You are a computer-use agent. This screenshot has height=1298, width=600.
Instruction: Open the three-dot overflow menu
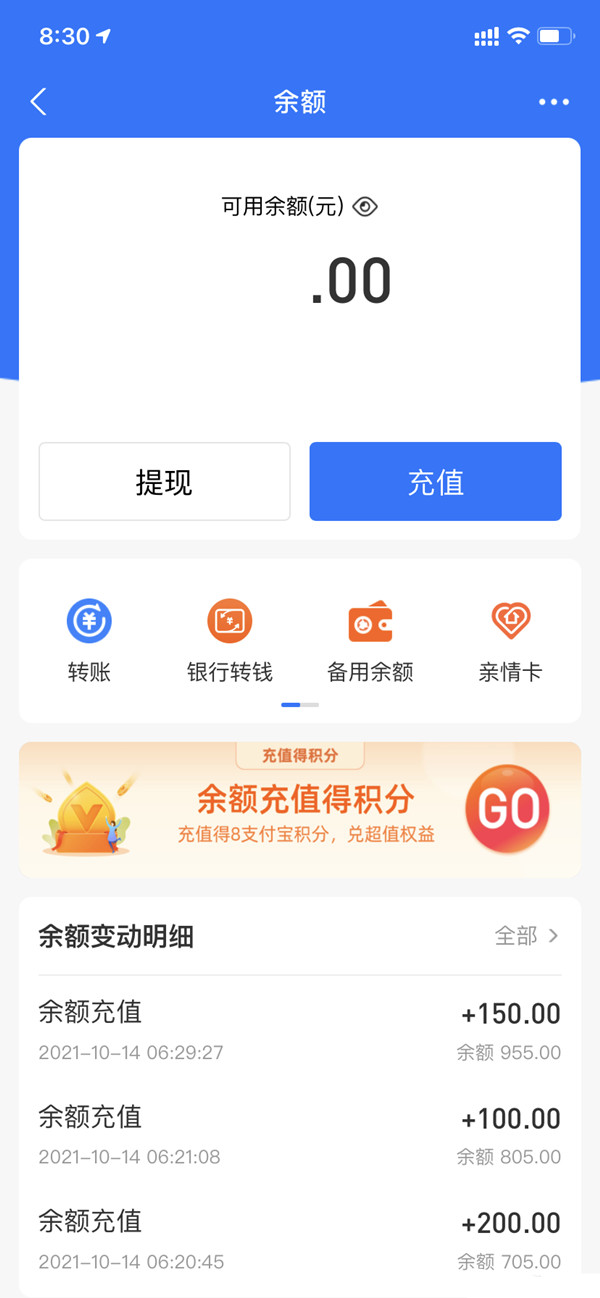[x=553, y=102]
